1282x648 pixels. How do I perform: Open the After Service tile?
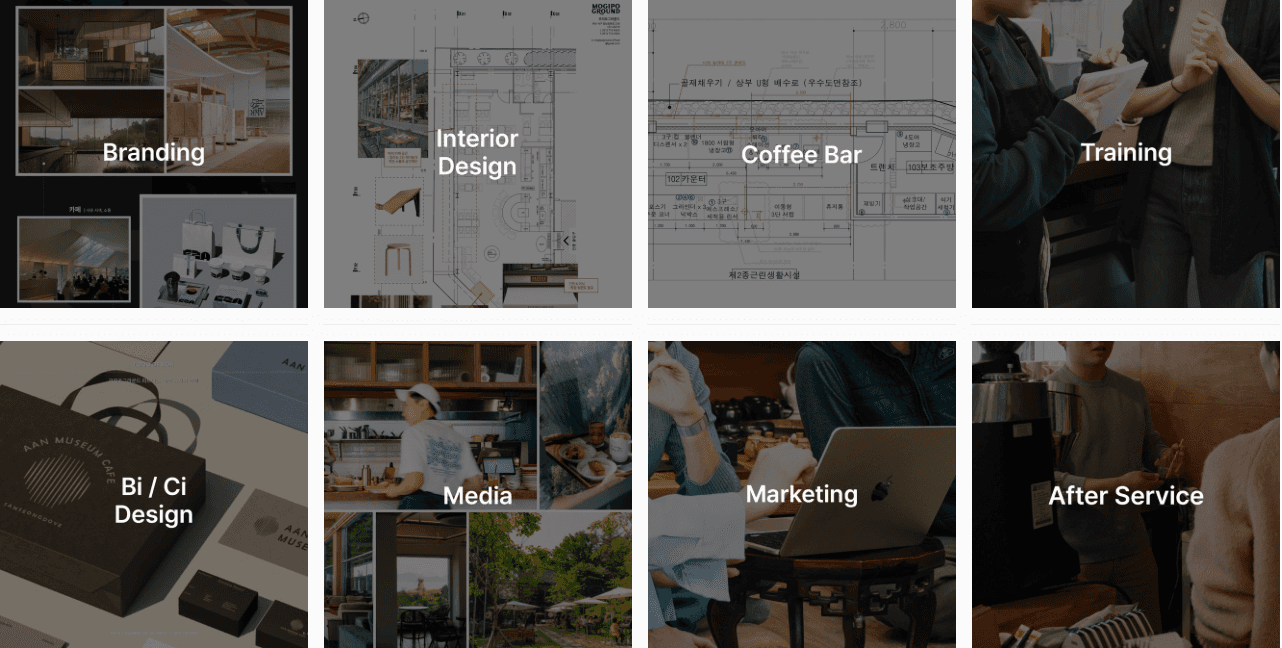[x=1126, y=495]
